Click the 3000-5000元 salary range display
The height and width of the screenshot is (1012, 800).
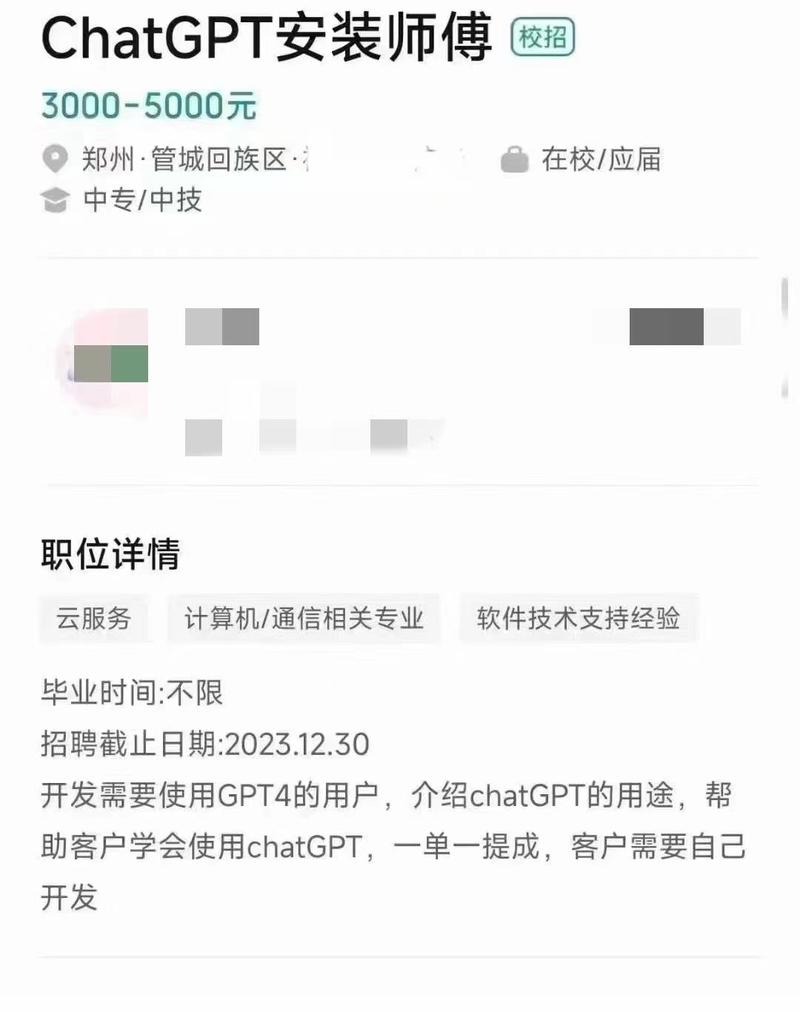click(x=145, y=104)
